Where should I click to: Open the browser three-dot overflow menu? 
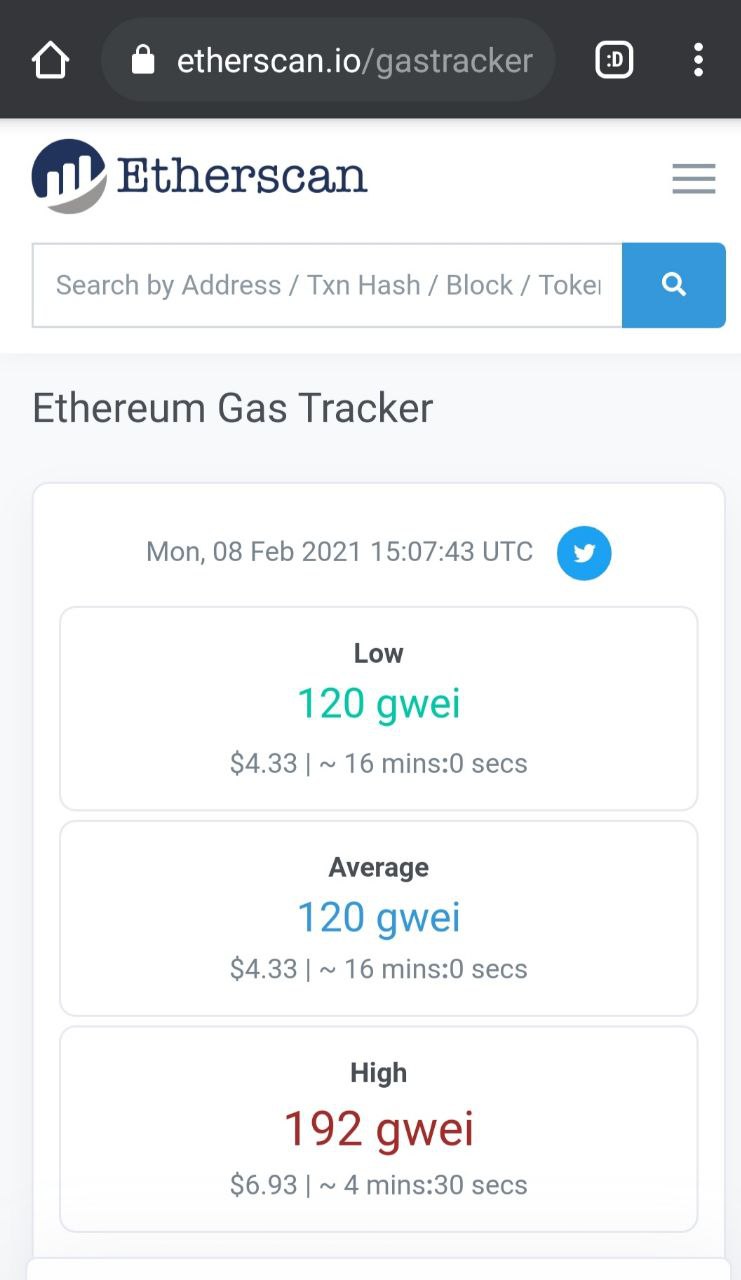coord(698,60)
